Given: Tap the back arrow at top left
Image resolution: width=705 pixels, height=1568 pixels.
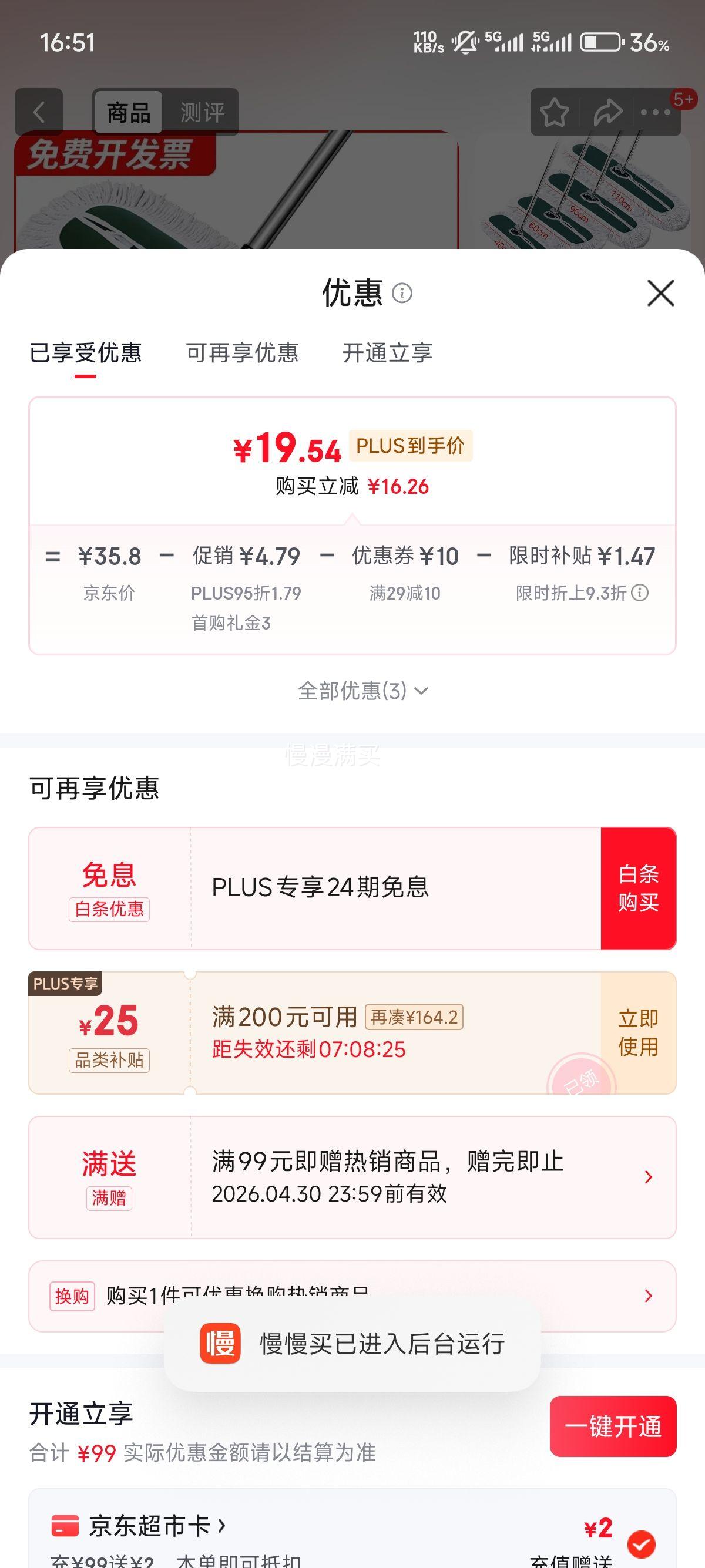Looking at the screenshot, I should [39, 112].
